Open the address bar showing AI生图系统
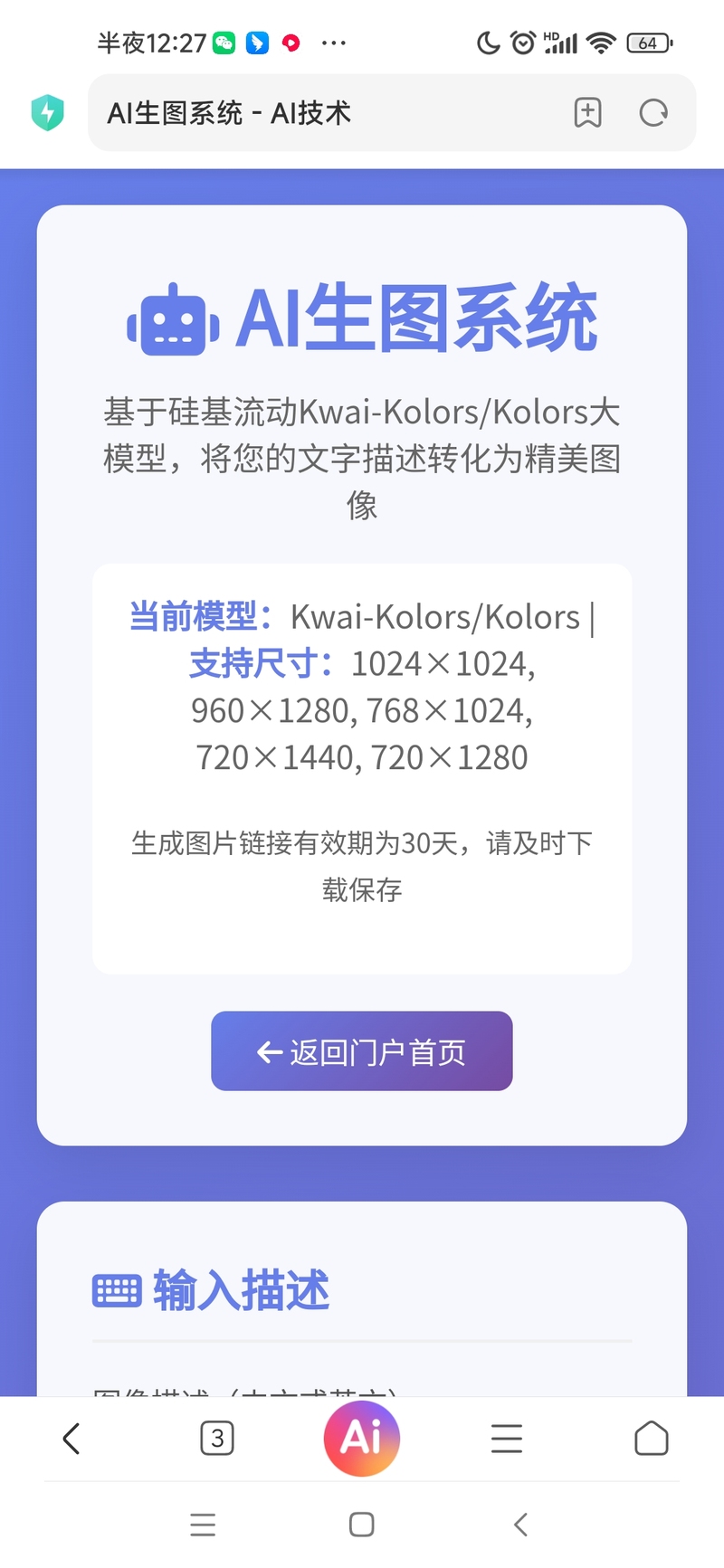 pos(326,113)
